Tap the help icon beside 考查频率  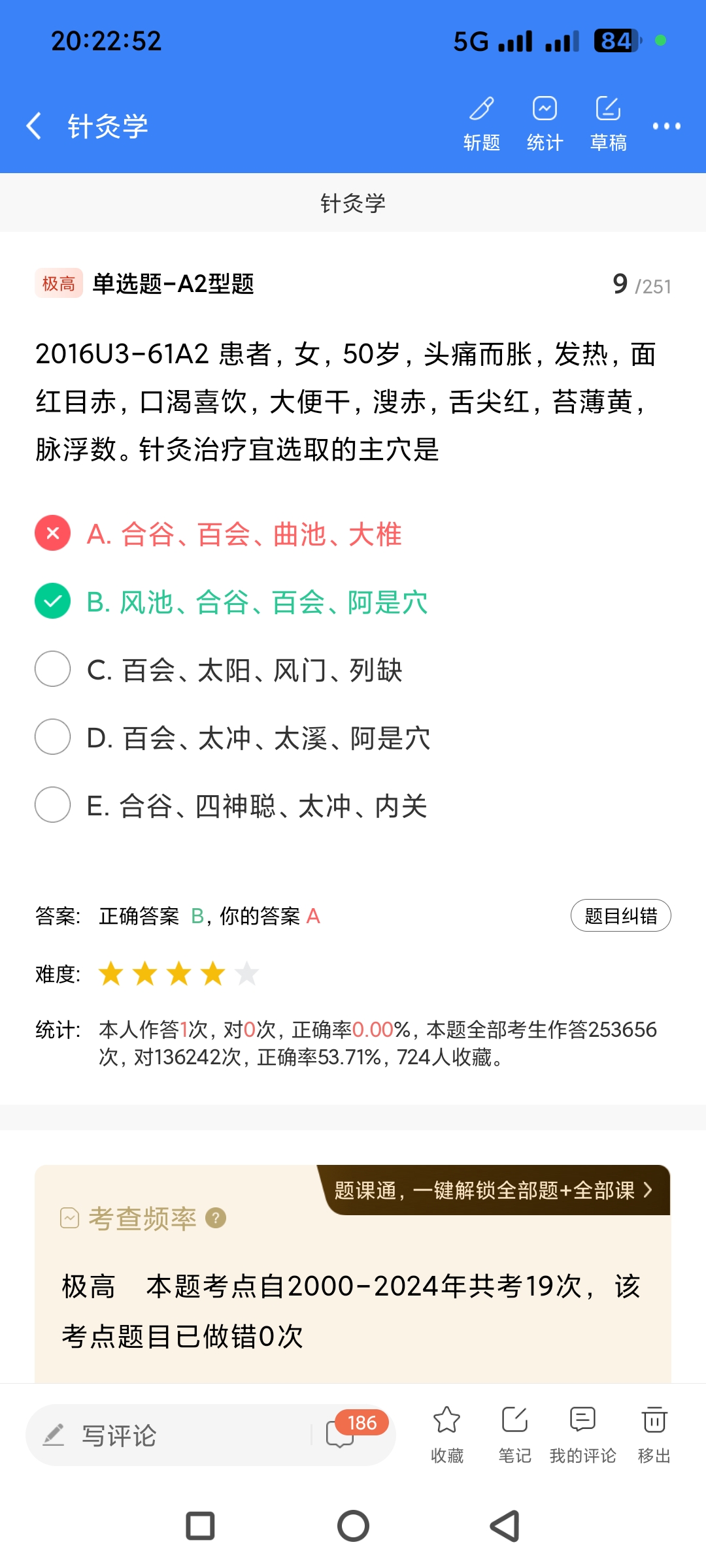pos(216,1218)
